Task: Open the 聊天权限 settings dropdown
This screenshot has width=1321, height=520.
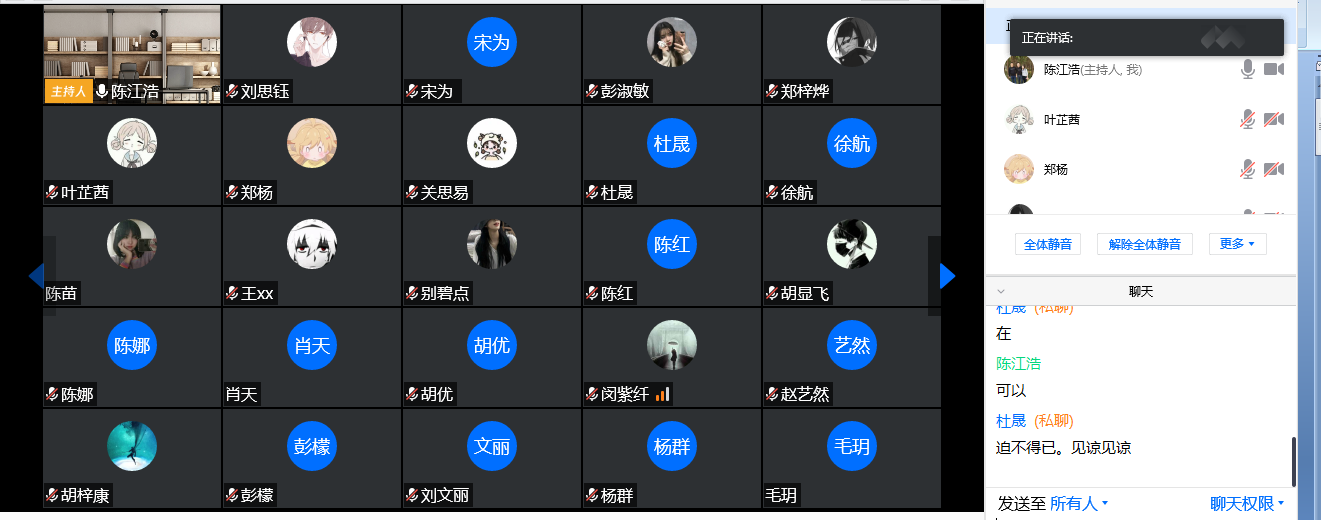Action: click(x=1247, y=503)
